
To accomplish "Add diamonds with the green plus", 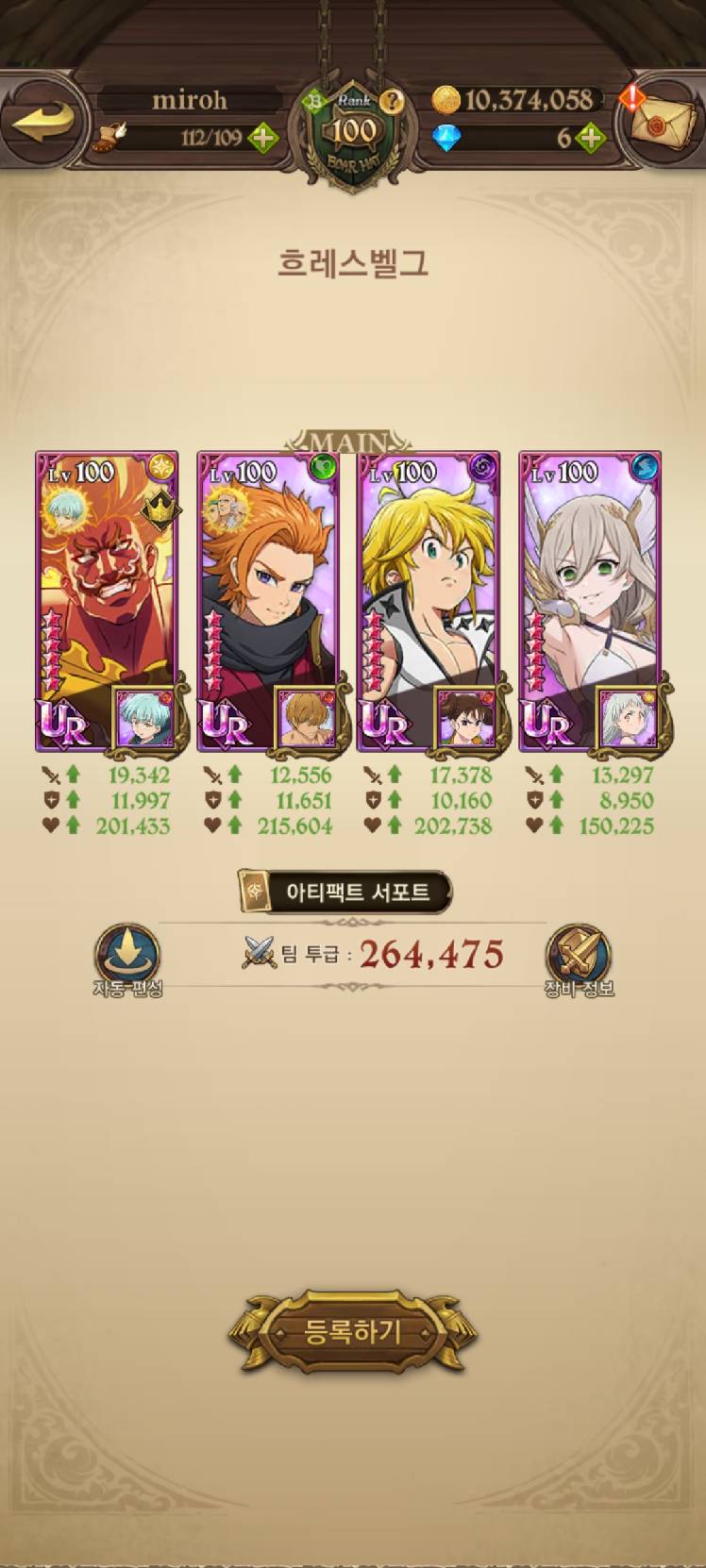I will (x=592, y=138).
